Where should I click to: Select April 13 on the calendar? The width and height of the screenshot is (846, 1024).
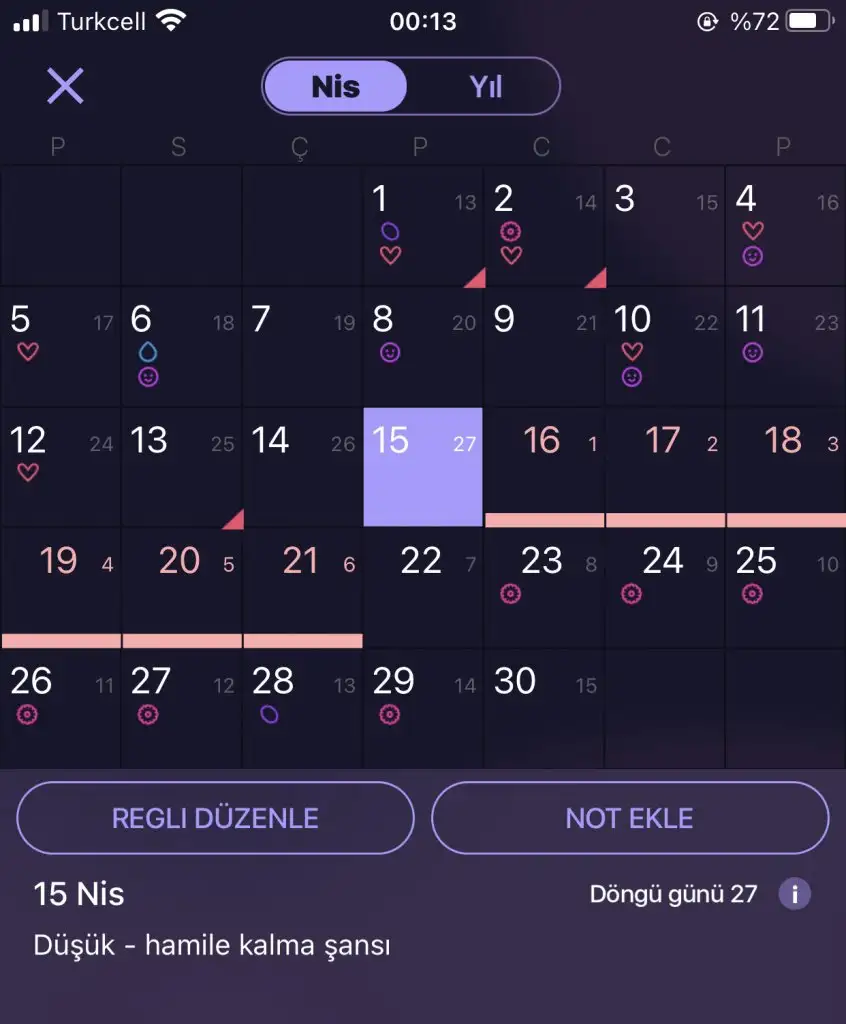[x=181, y=467]
